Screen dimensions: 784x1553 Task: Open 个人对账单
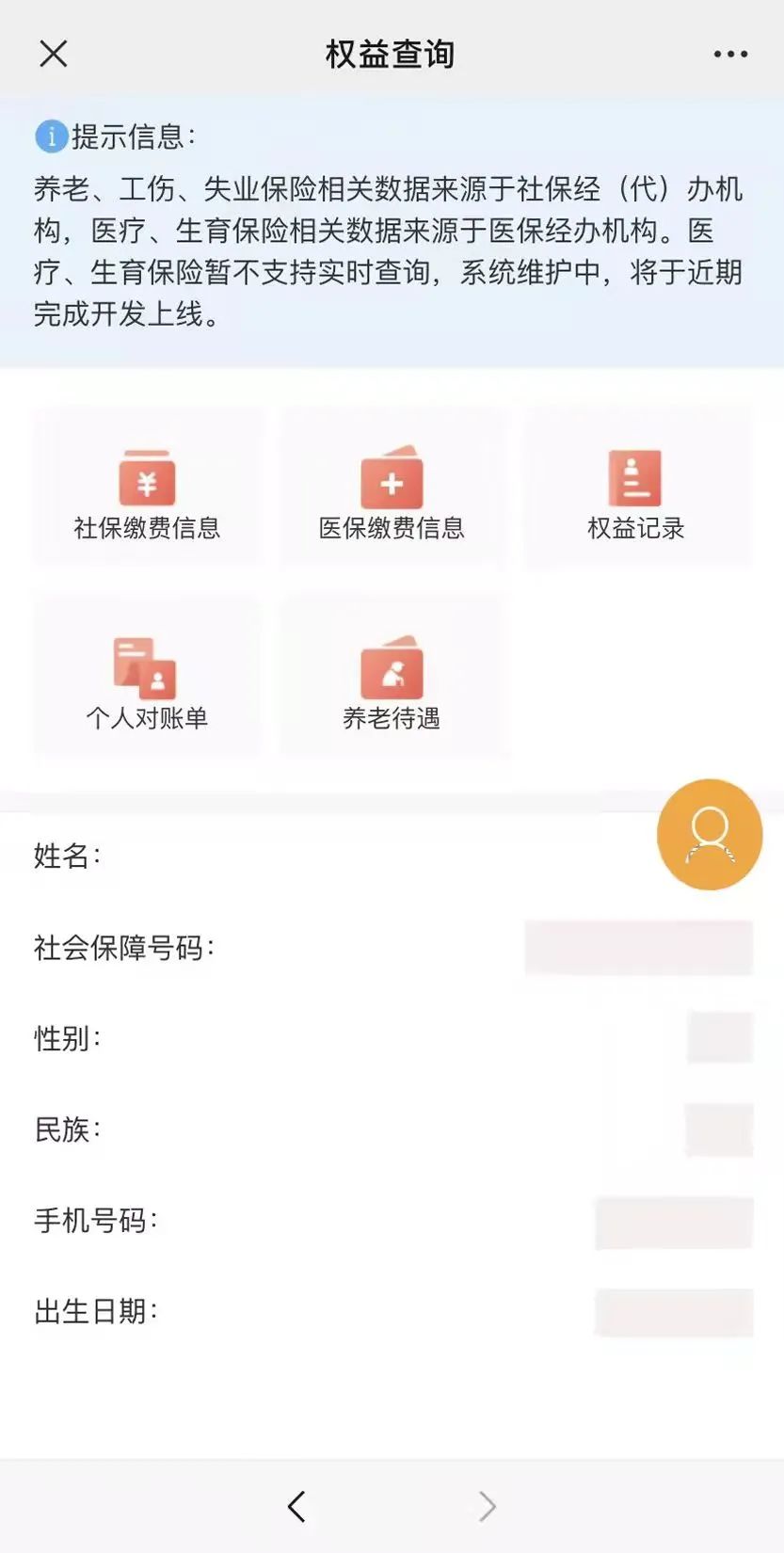[x=148, y=676]
